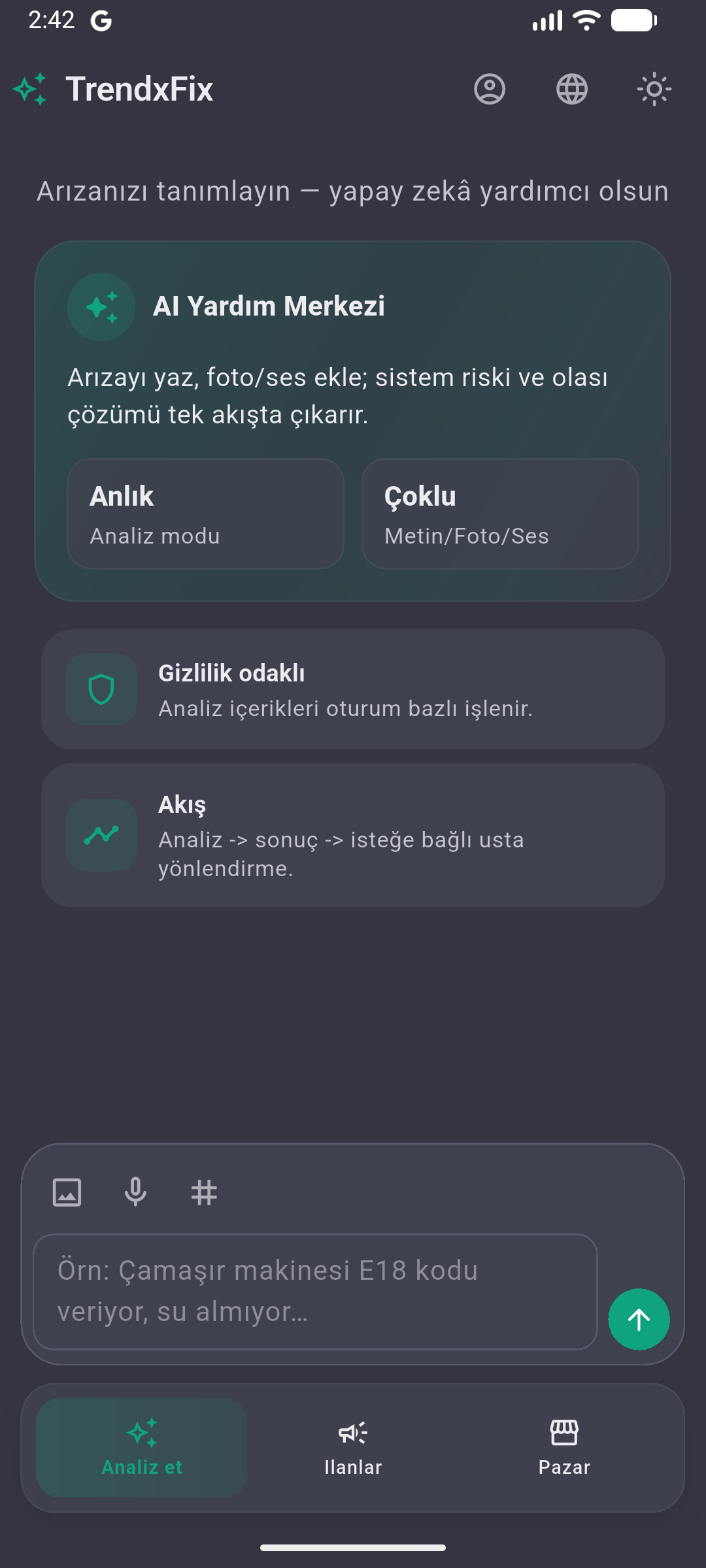Select the Çoklu Metin/Foto/Ses card
The width and height of the screenshot is (706, 1568).
click(x=500, y=514)
